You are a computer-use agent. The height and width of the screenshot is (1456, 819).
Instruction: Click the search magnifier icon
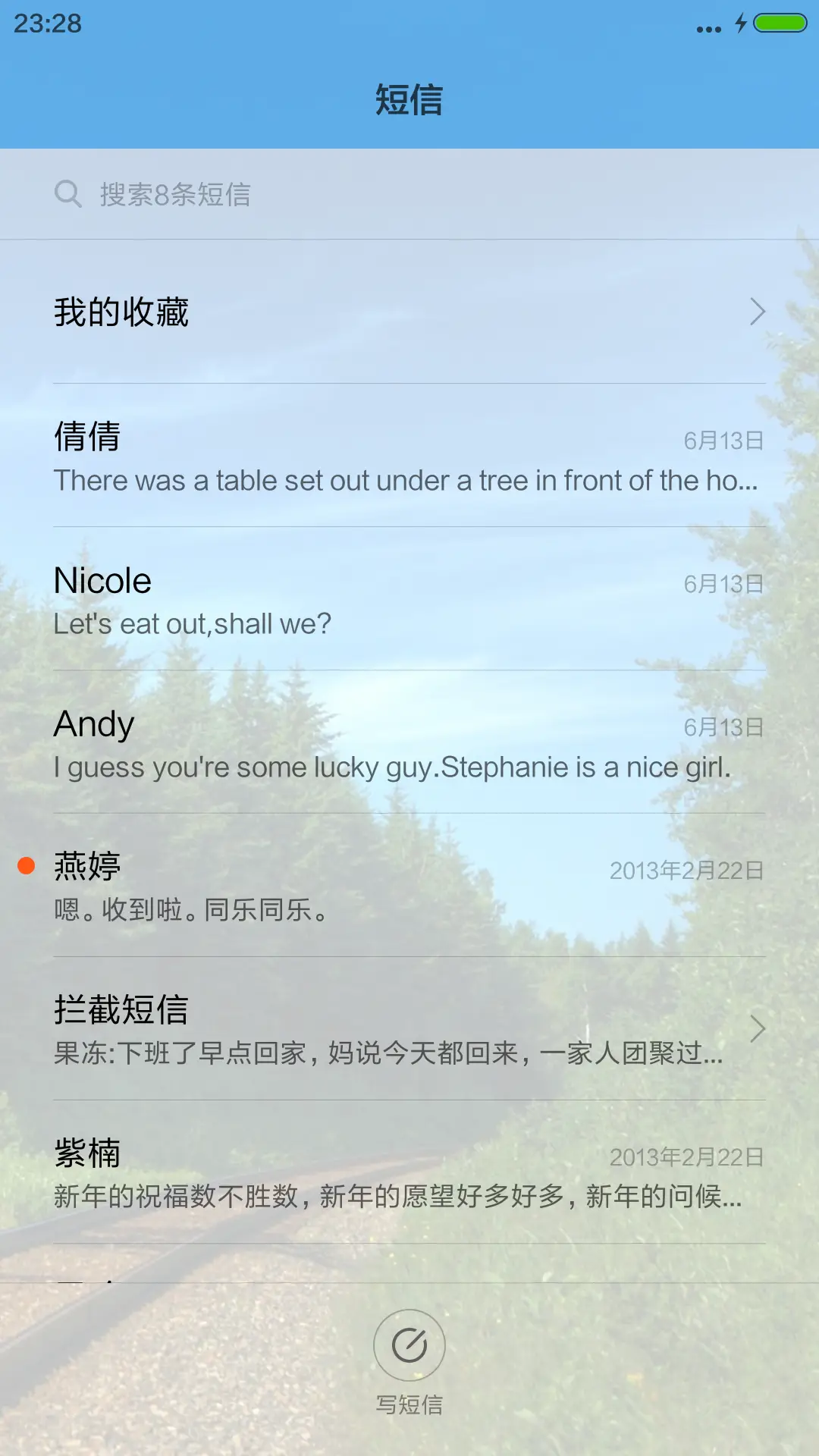[69, 195]
